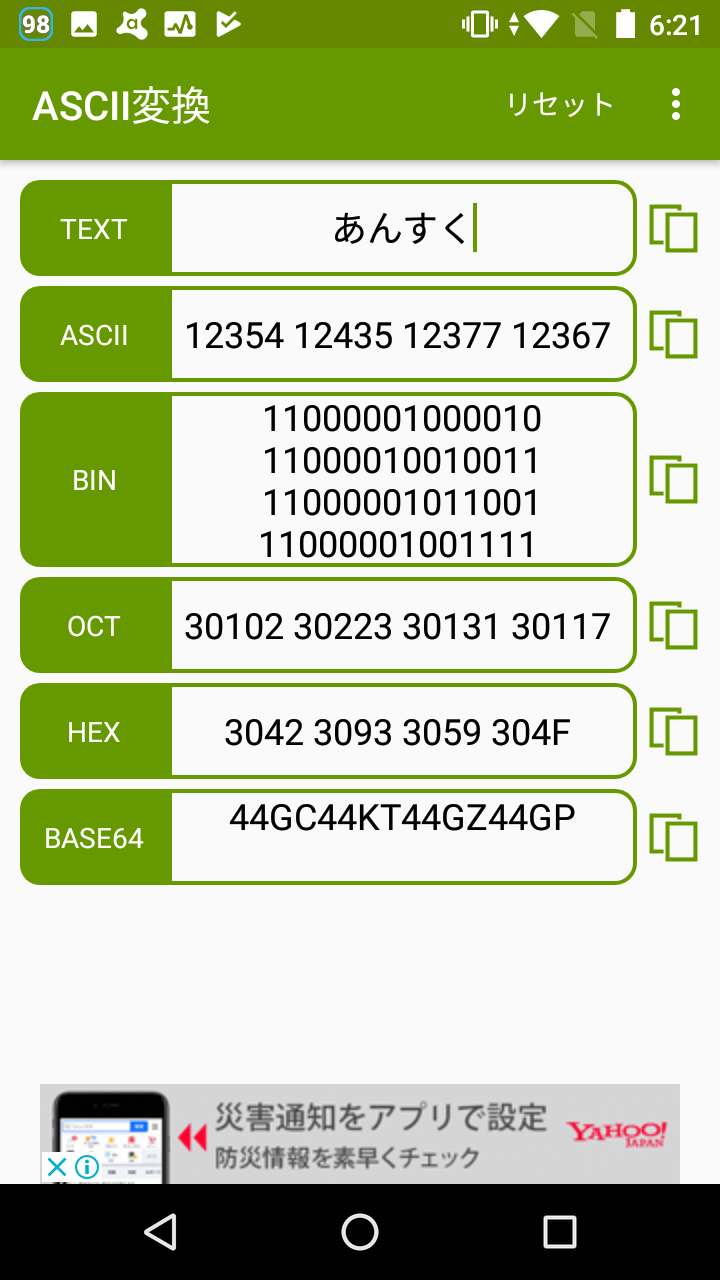Go to the home screen
The image size is (720, 1280).
pyautogui.click(x=360, y=1232)
